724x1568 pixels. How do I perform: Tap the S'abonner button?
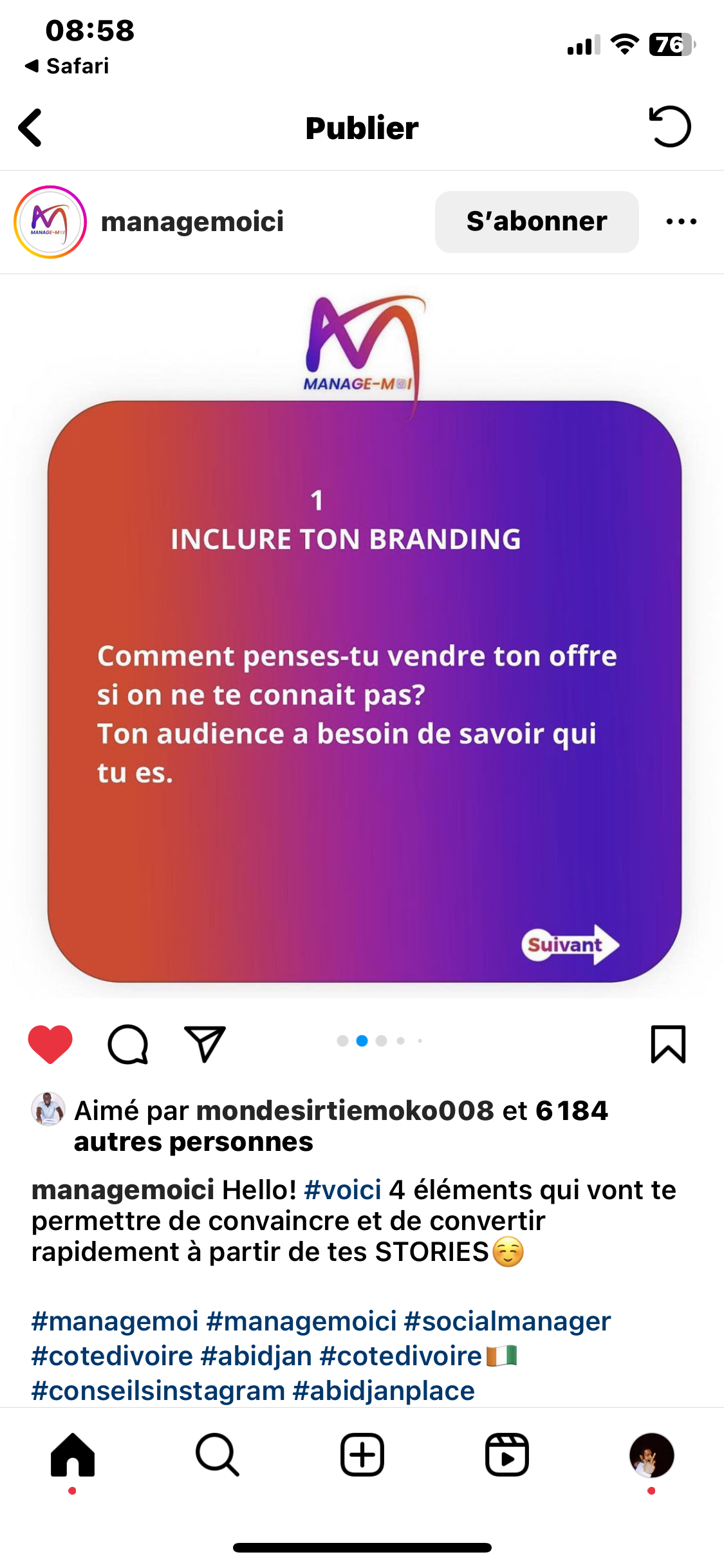coord(536,222)
